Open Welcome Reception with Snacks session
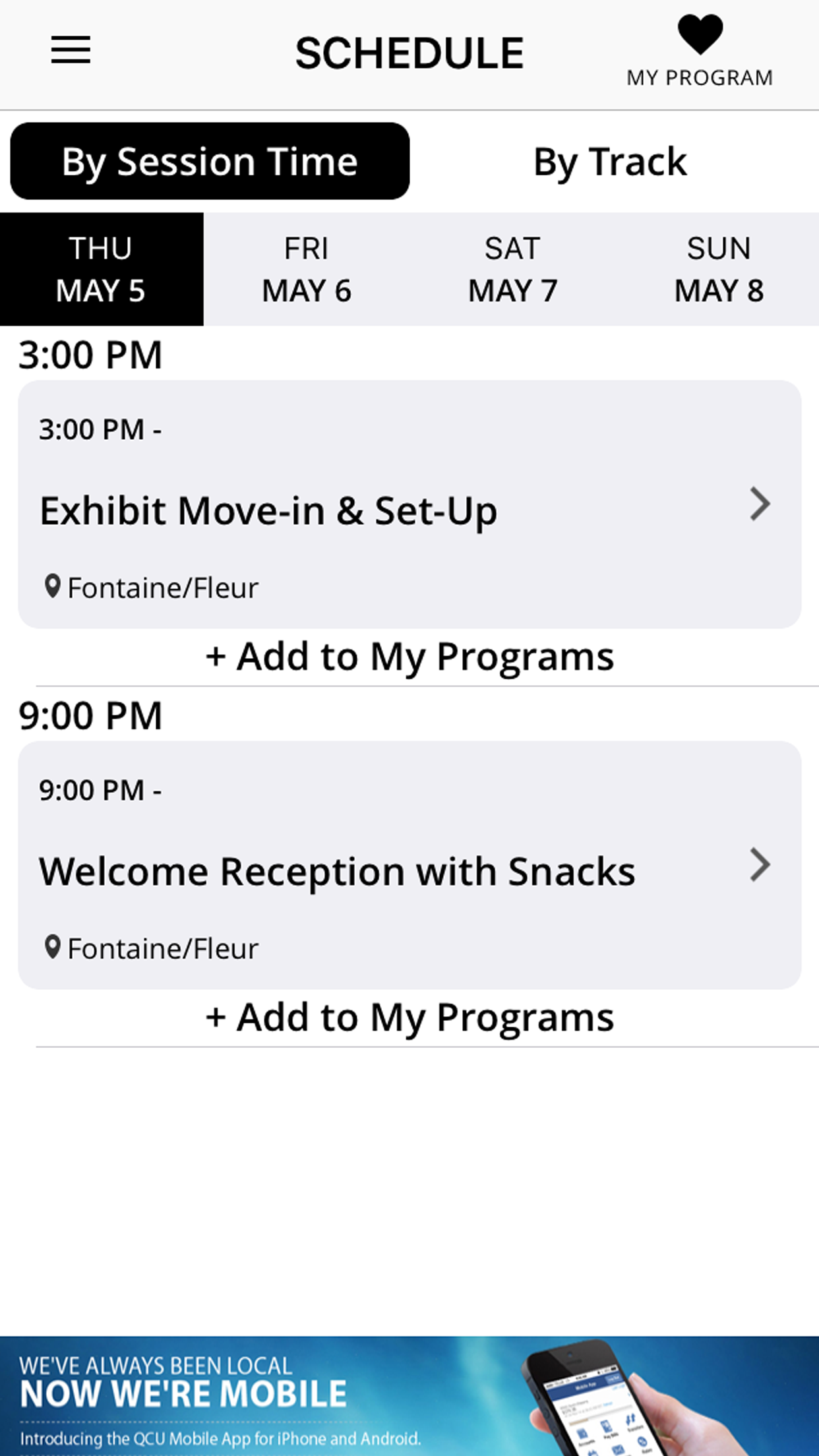 [409, 865]
